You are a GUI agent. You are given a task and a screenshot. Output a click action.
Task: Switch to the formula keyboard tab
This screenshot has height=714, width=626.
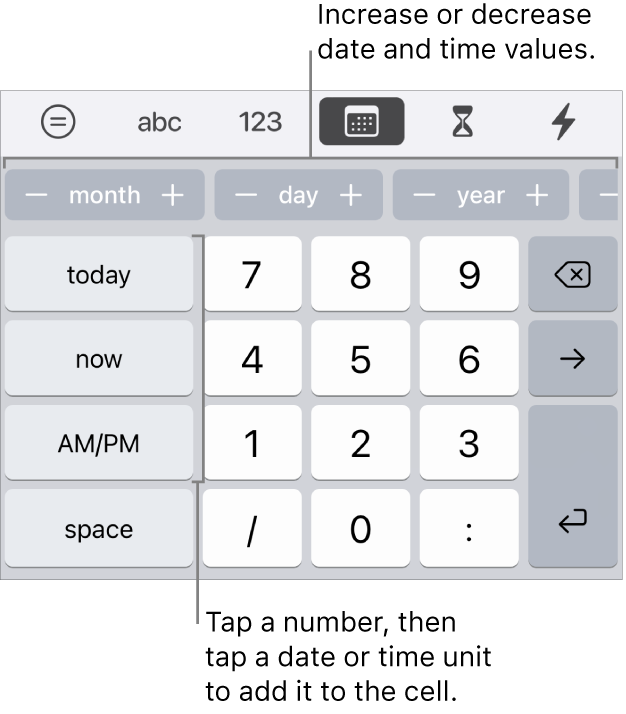pyautogui.click(x=58, y=122)
